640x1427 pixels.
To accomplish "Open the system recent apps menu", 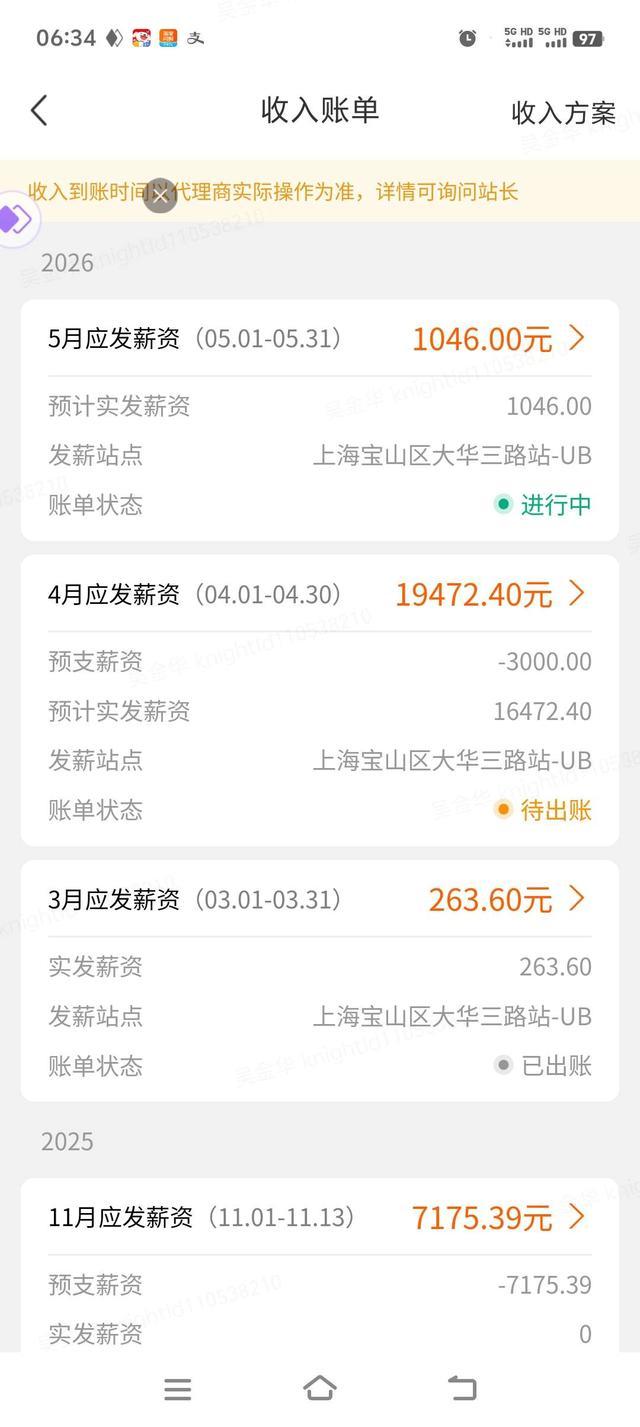I will pyautogui.click(x=178, y=1388).
